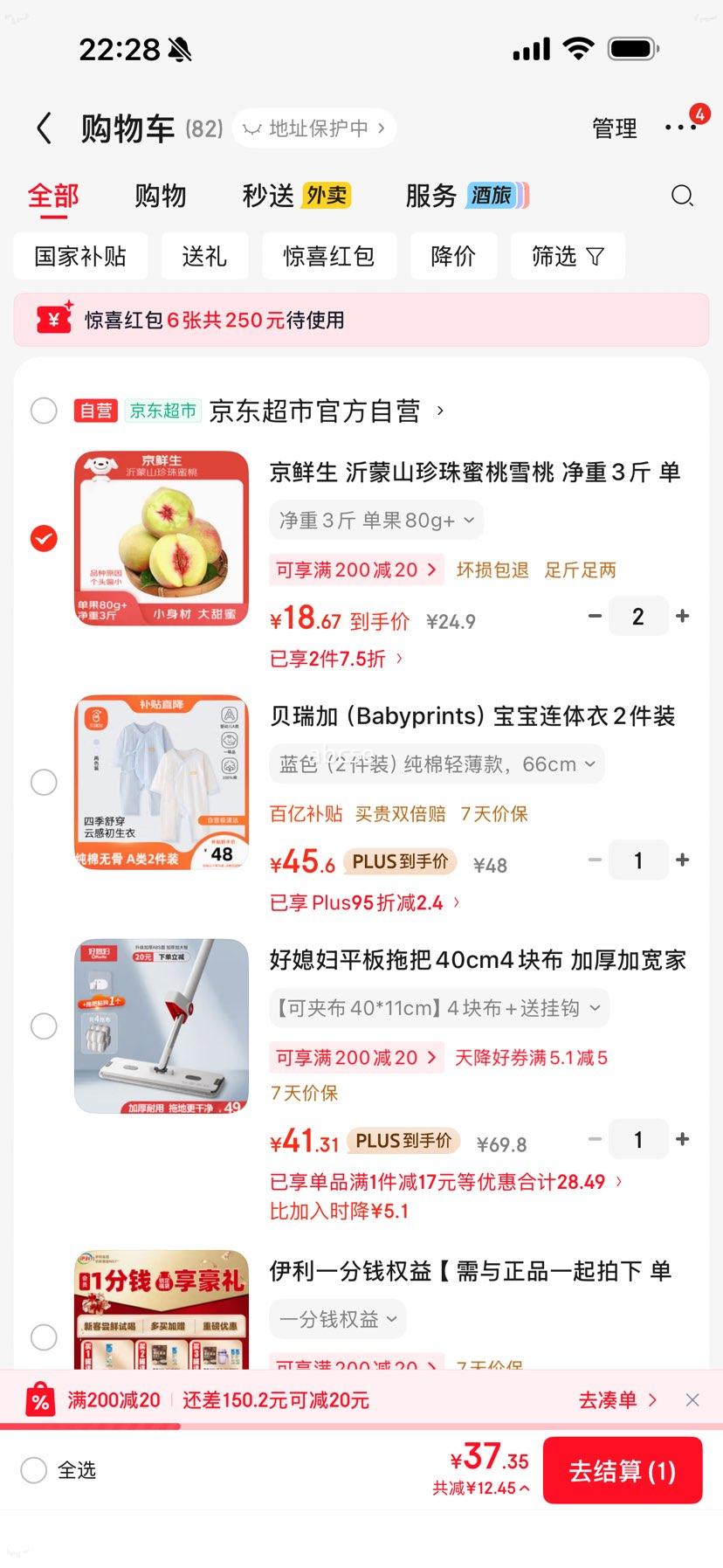Tap the 京东超市 store label icon
The width and height of the screenshot is (723, 1568).
(163, 410)
